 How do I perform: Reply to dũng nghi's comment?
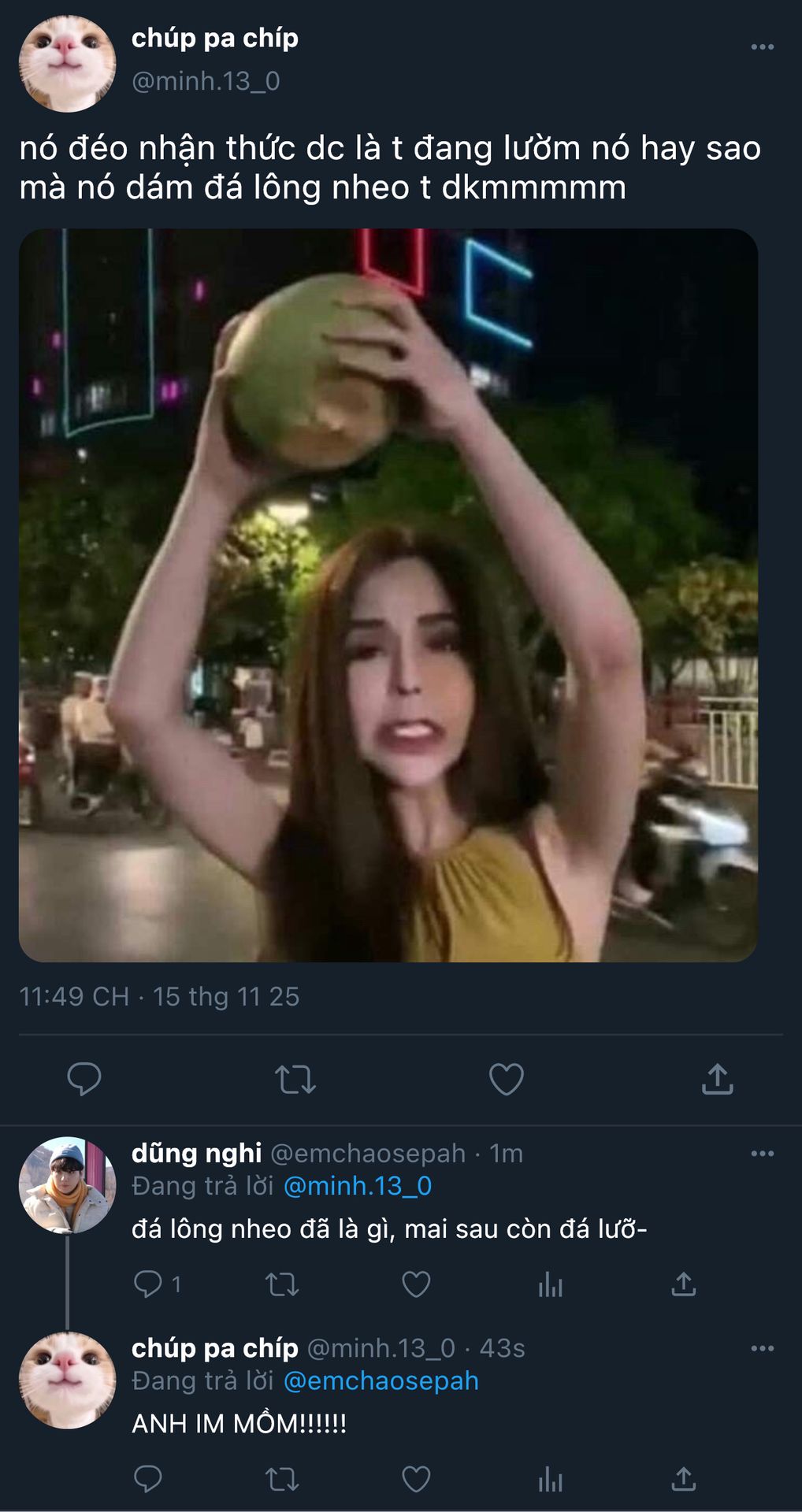pos(148,1284)
